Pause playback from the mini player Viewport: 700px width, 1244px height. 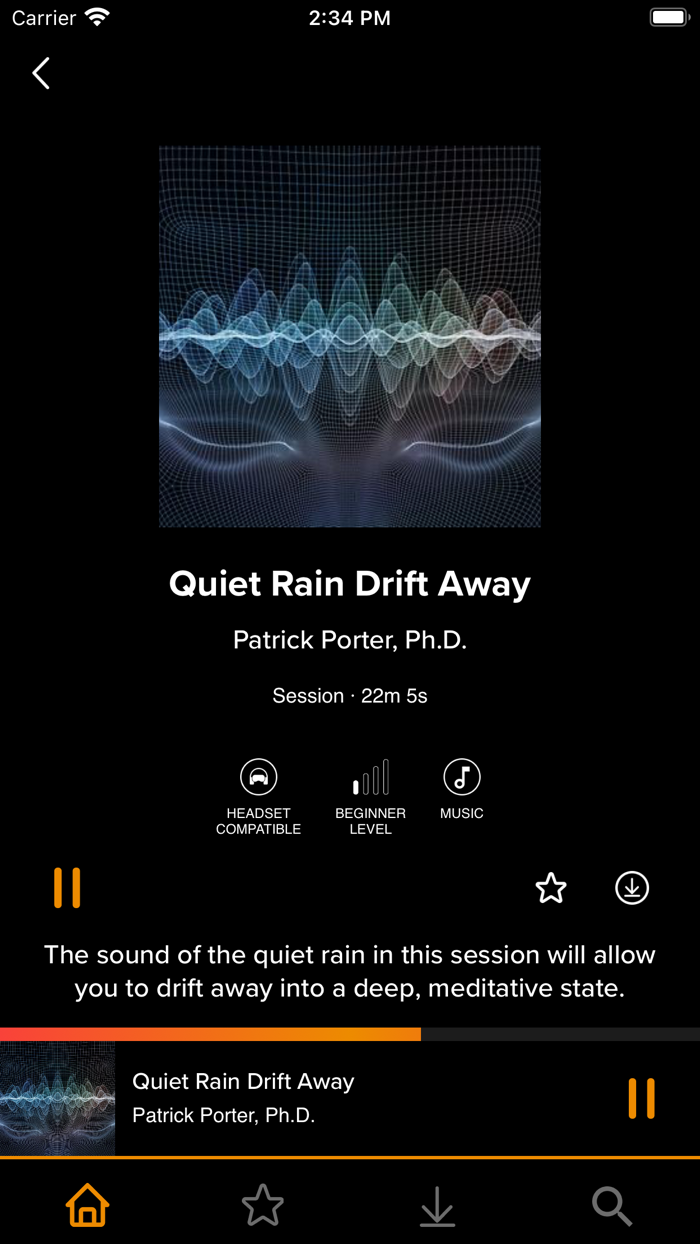(641, 1098)
